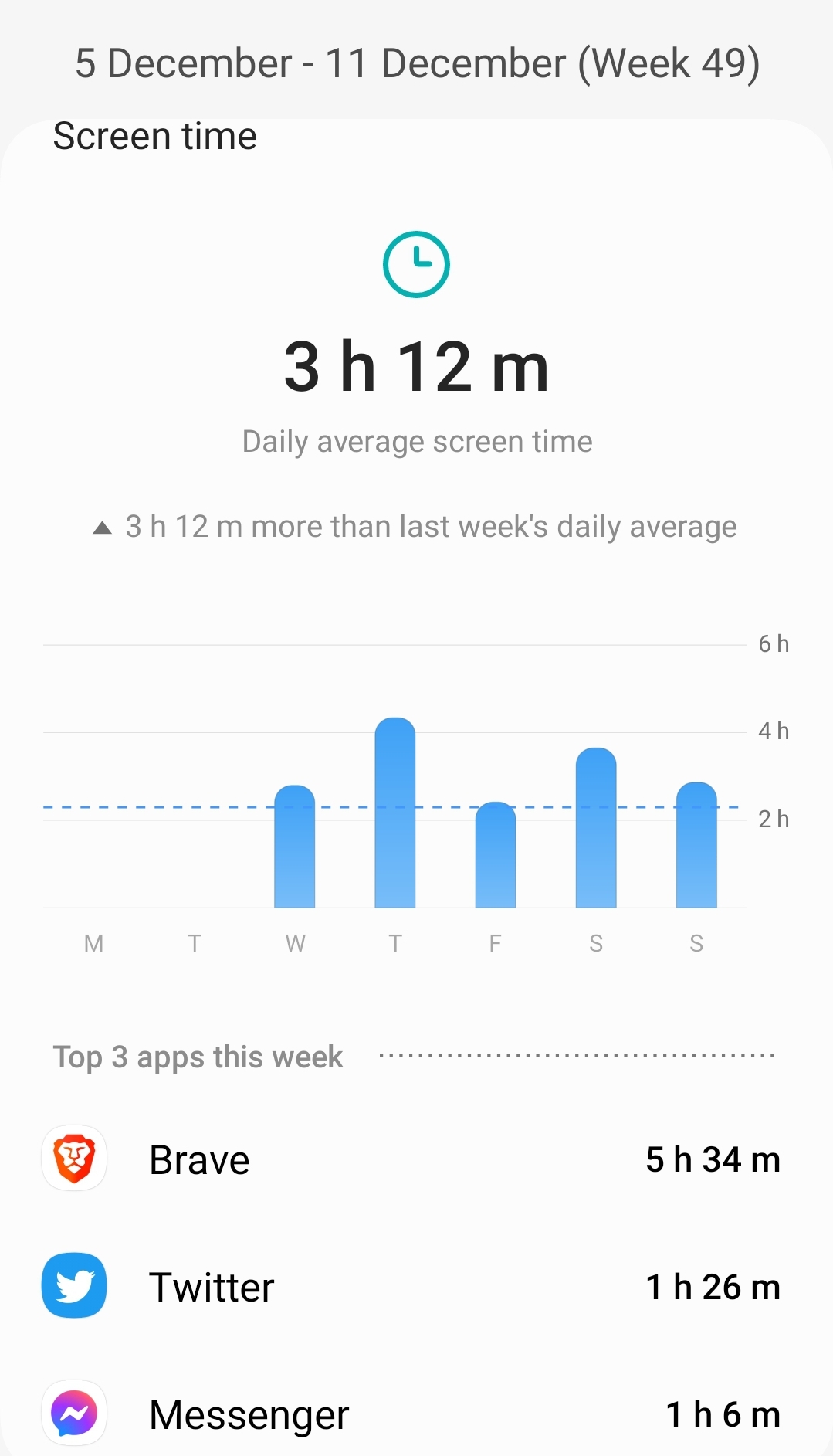Open Messenger app usage details
The height and width of the screenshot is (1456, 833).
416,1414
